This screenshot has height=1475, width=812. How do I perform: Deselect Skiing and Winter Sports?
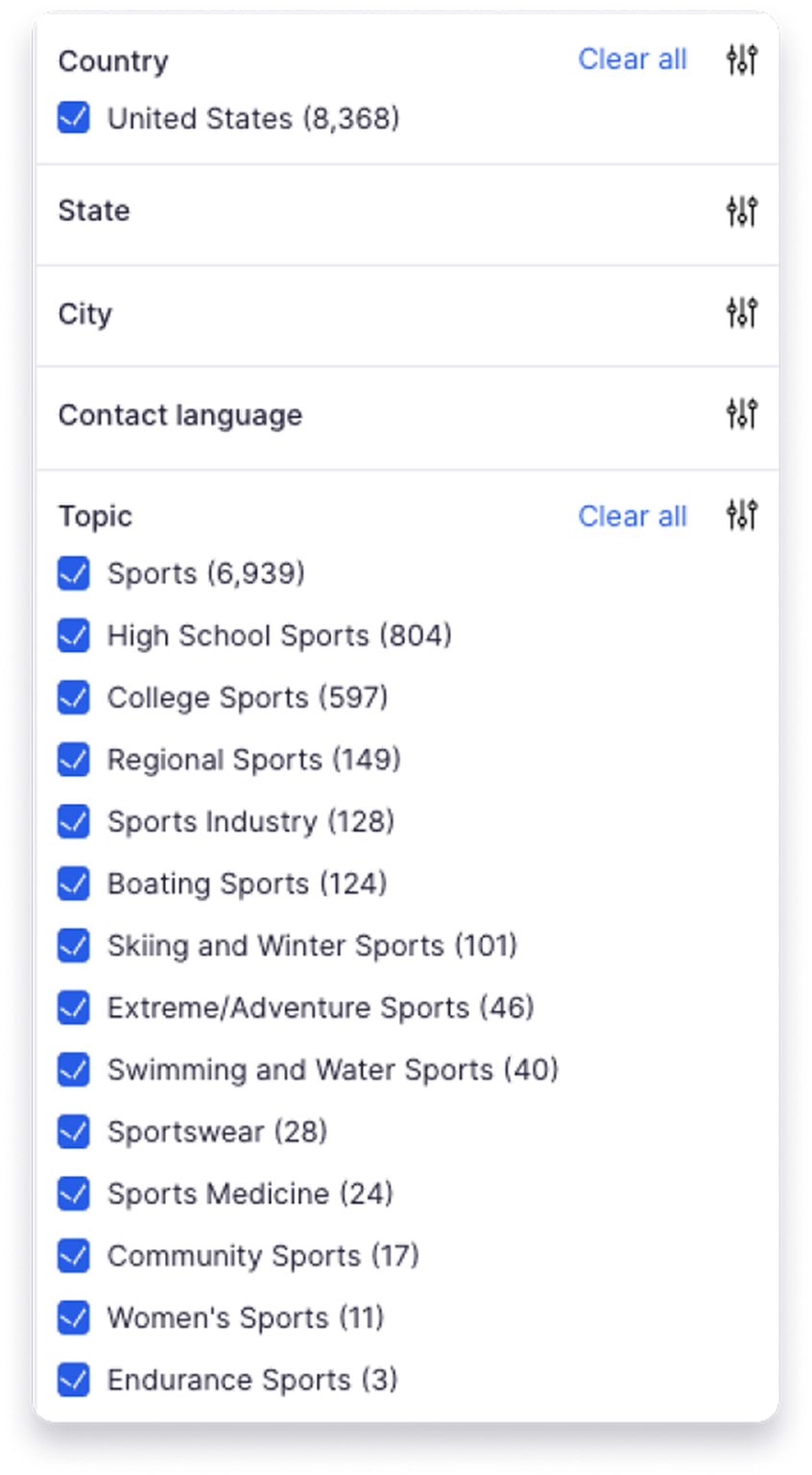73,946
